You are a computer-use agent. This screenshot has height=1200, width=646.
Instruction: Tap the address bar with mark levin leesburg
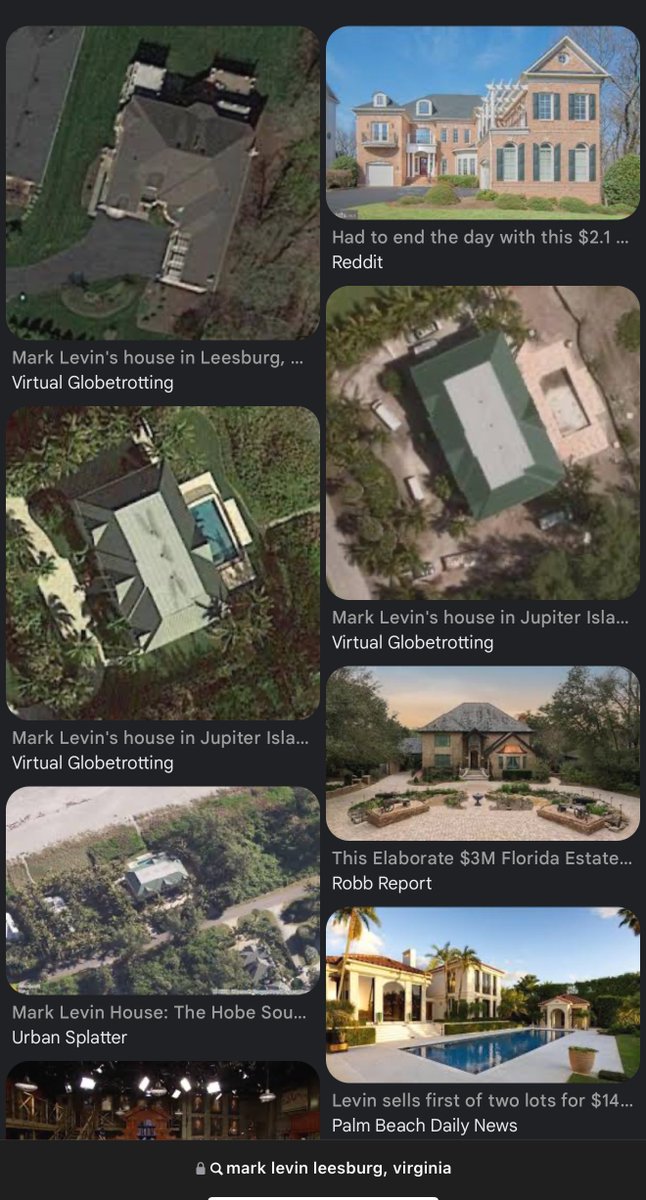324,1168
